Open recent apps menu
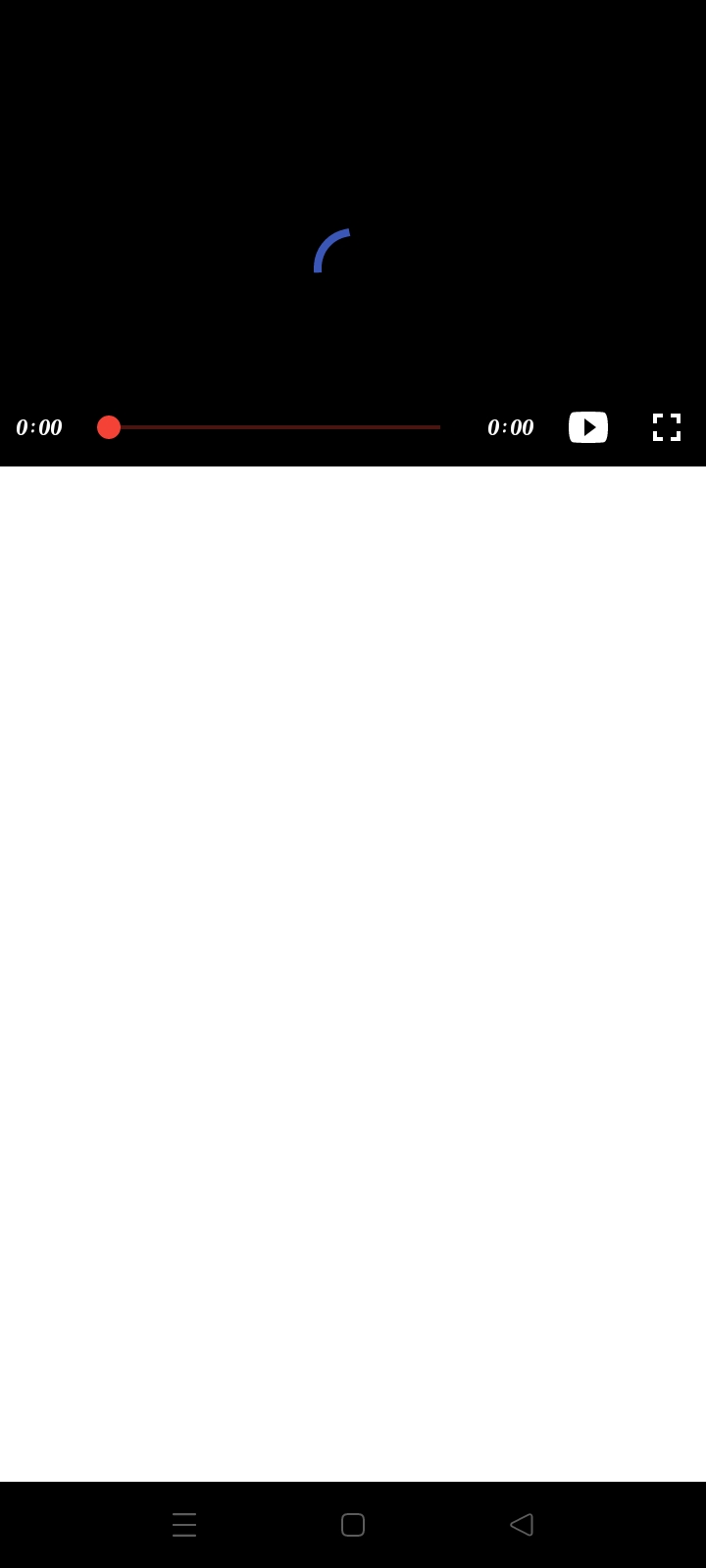Image resolution: width=706 pixels, height=1568 pixels. (x=184, y=1525)
